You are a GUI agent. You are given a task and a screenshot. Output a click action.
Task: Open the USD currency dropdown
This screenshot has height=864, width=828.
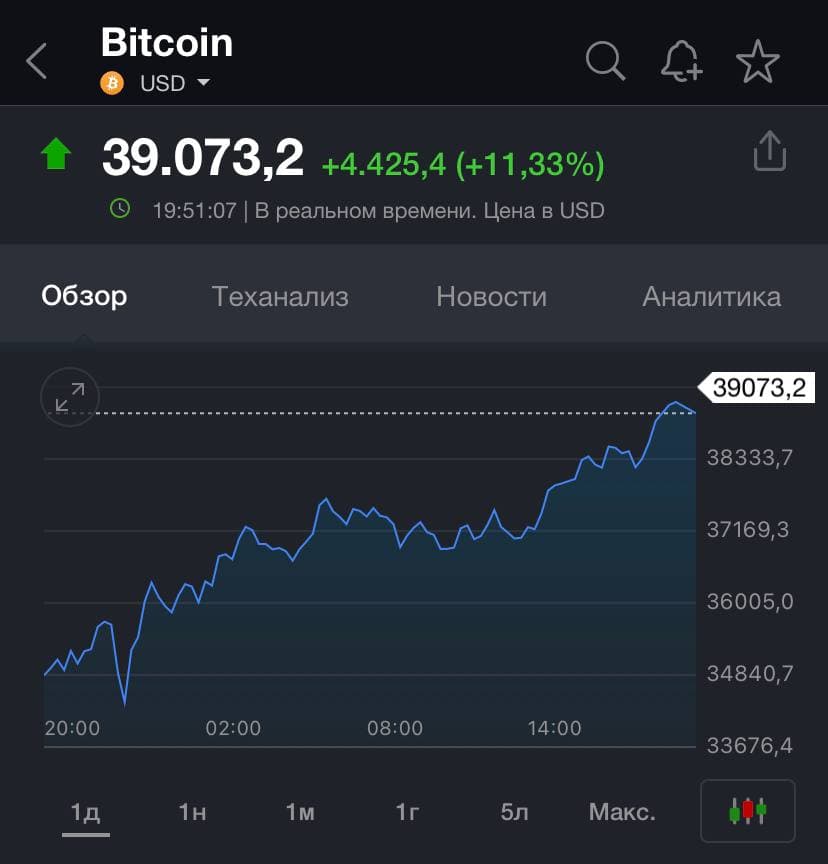point(175,83)
